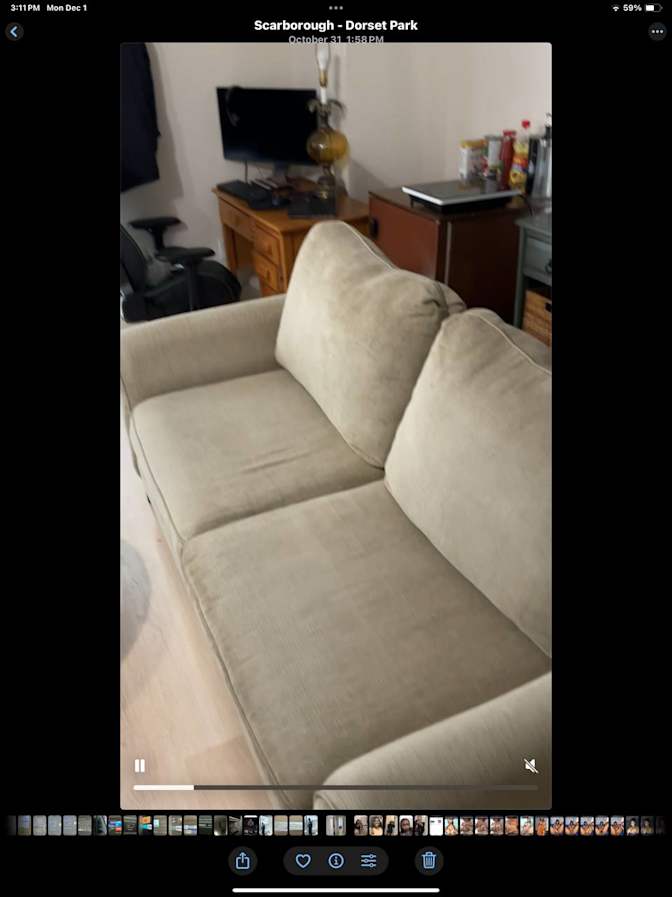The height and width of the screenshot is (897, 672).
Task: Unmute the video sound
Action: point(531,766)
